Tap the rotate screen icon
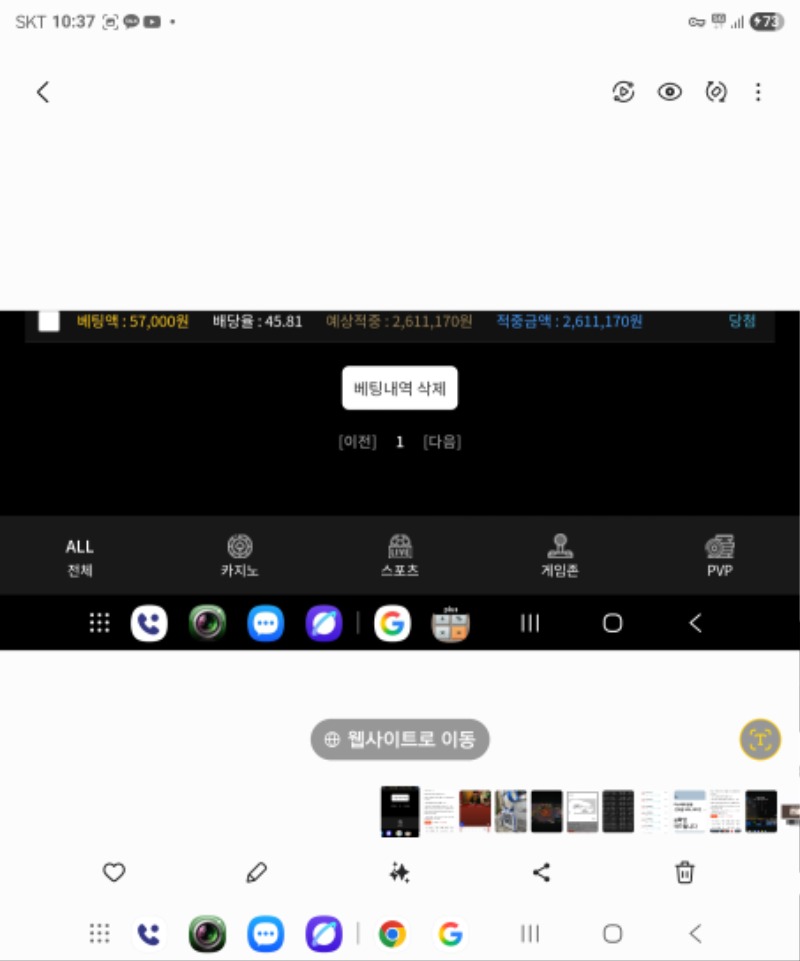Screen dimensions: 800x961 pos(715,92)
